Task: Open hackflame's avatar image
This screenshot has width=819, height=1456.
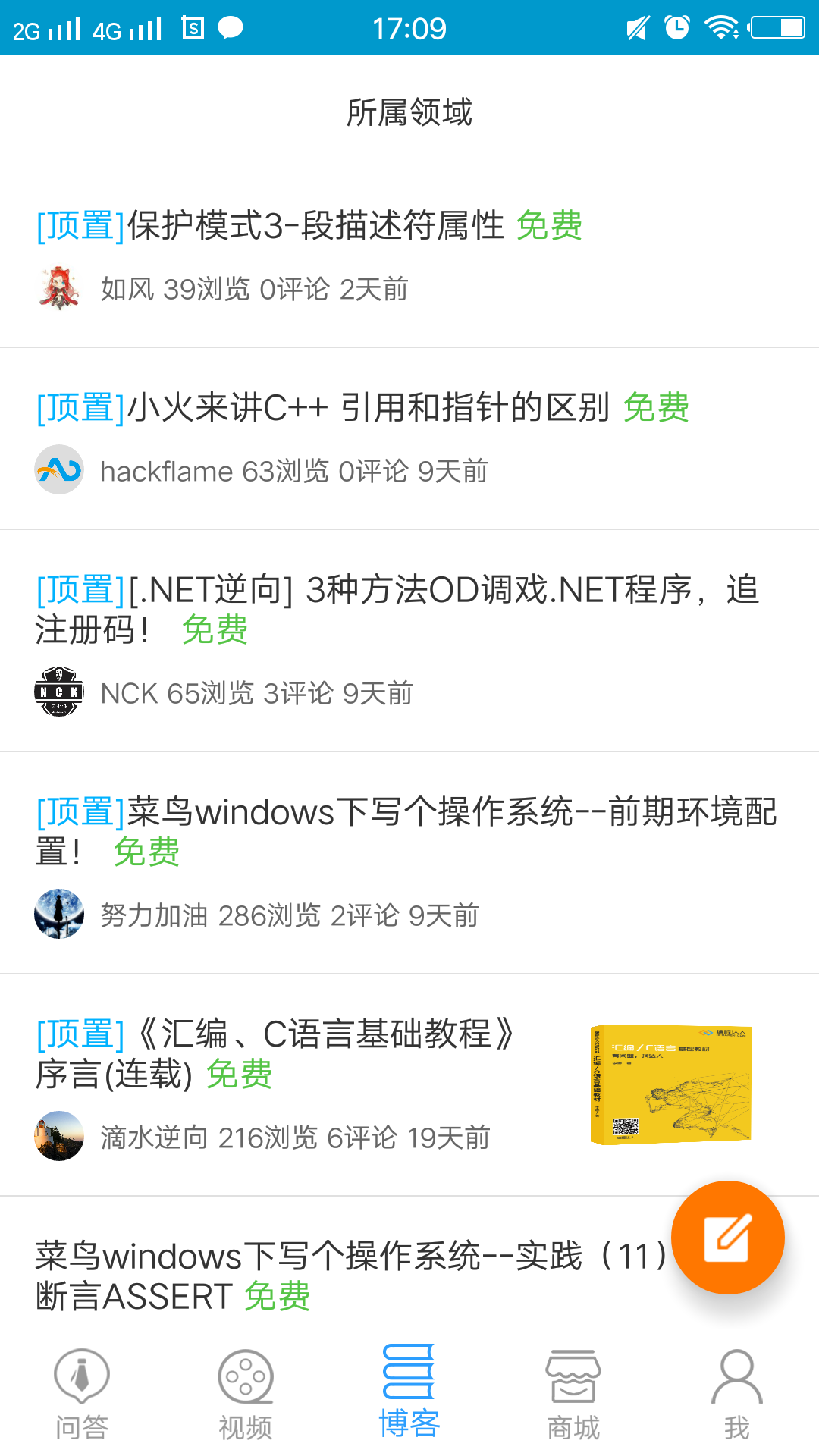Action: (60, 470)
